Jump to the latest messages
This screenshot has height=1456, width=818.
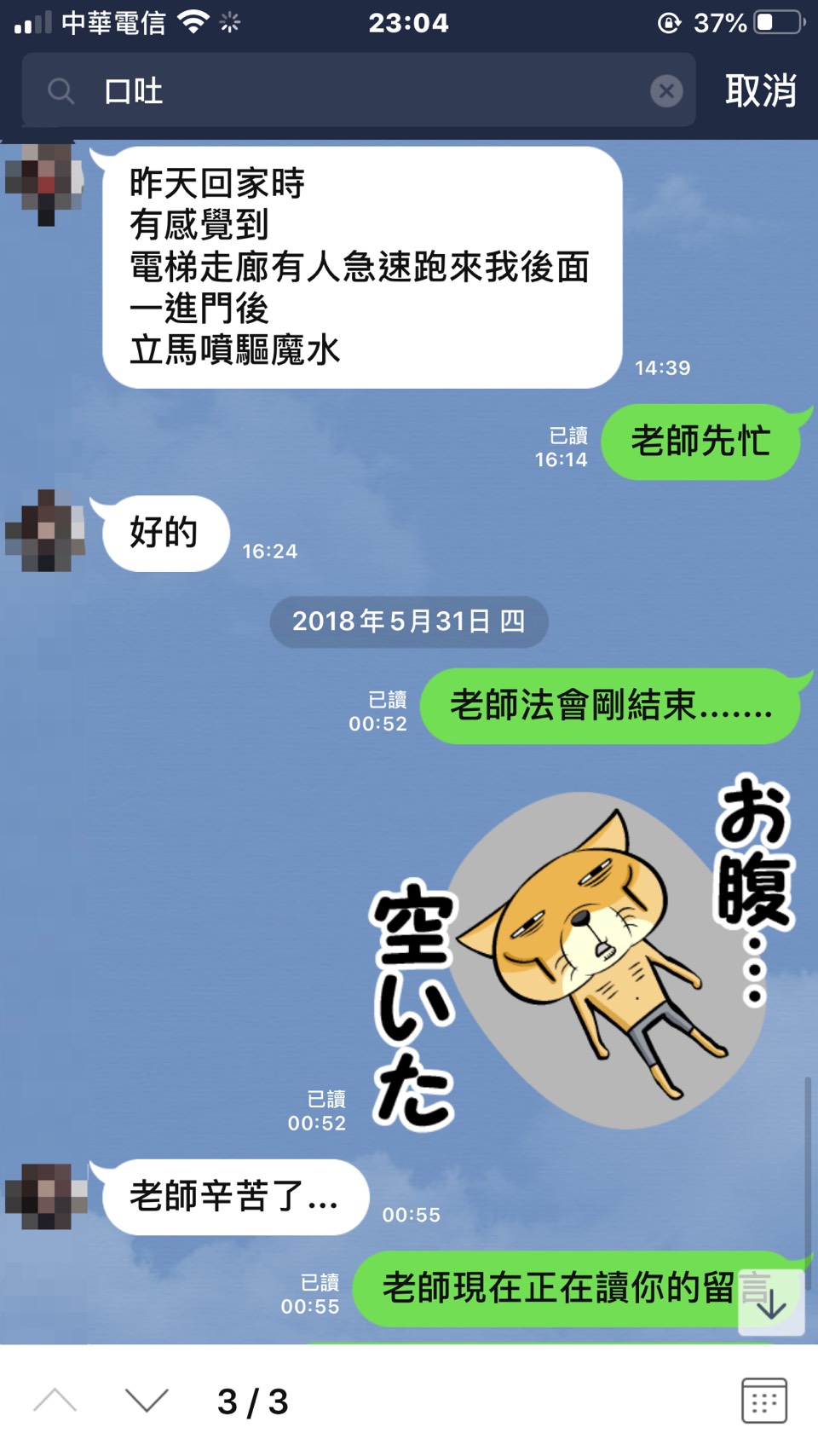[x=771, y=1302]
